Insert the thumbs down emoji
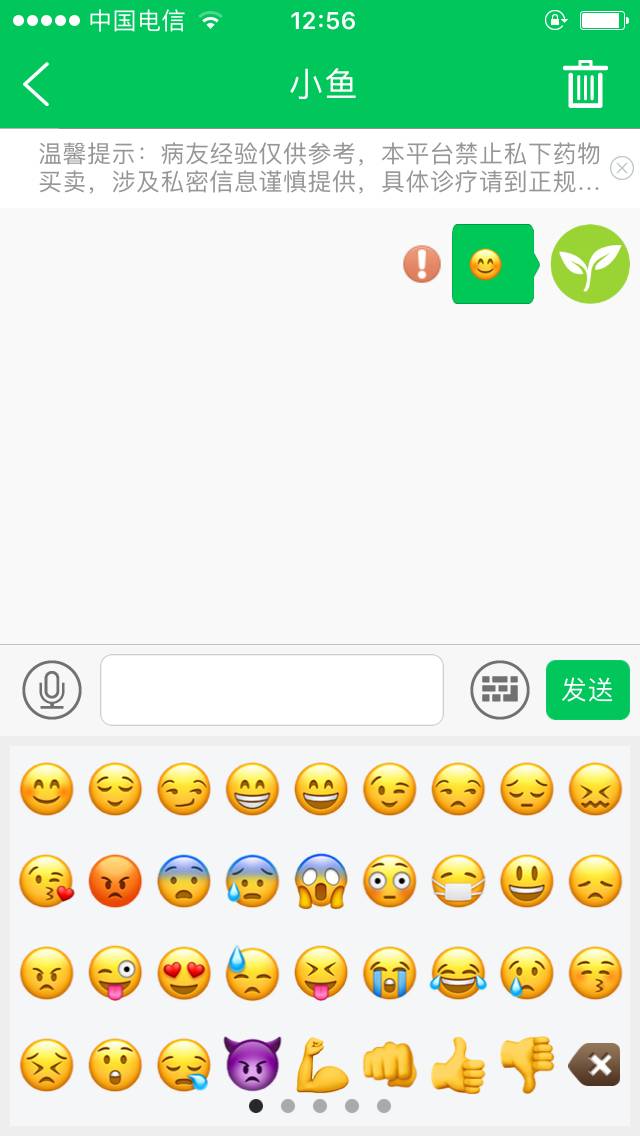The image size is (640, 1136). (x=527, y=1065)
